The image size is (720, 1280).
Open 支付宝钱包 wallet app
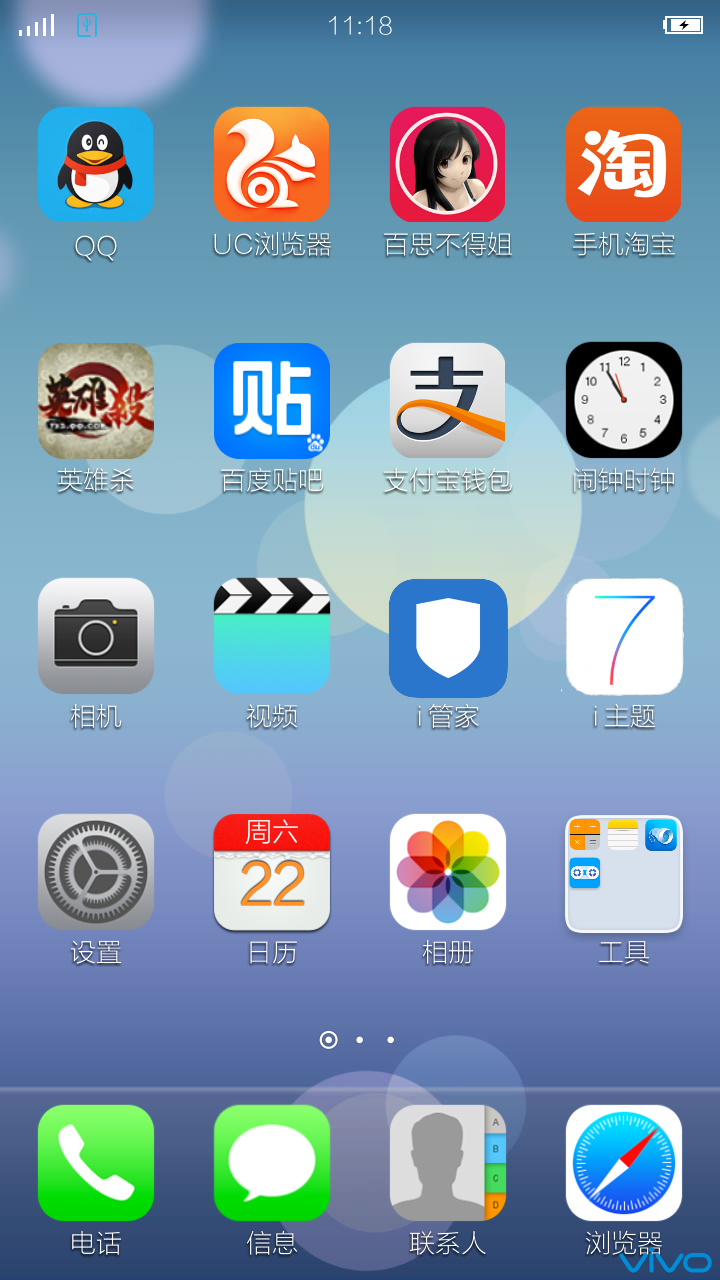click(447, 400)
